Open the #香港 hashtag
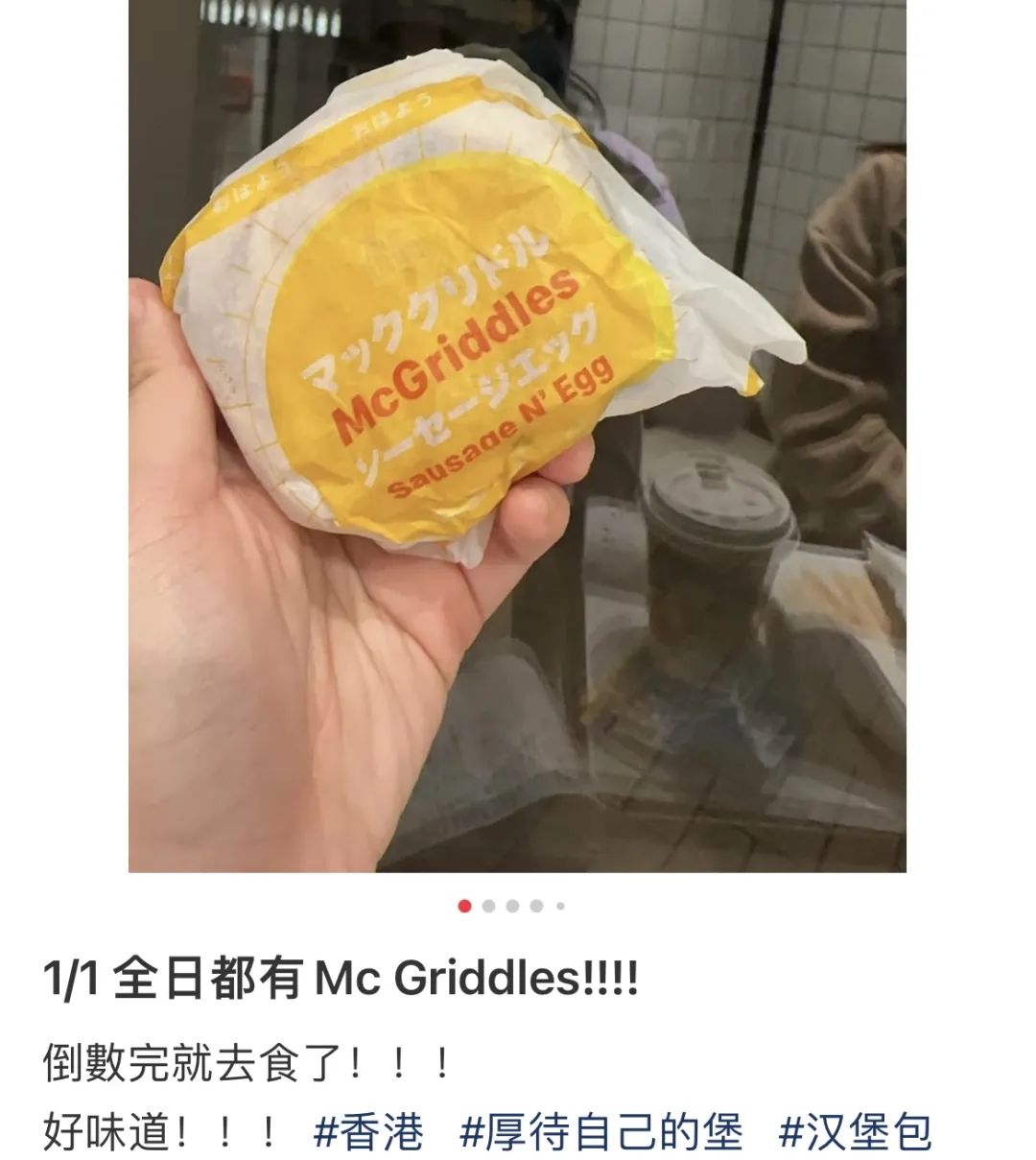The height and width of the screenshot is (1160, 1036). click(368, 1132)
